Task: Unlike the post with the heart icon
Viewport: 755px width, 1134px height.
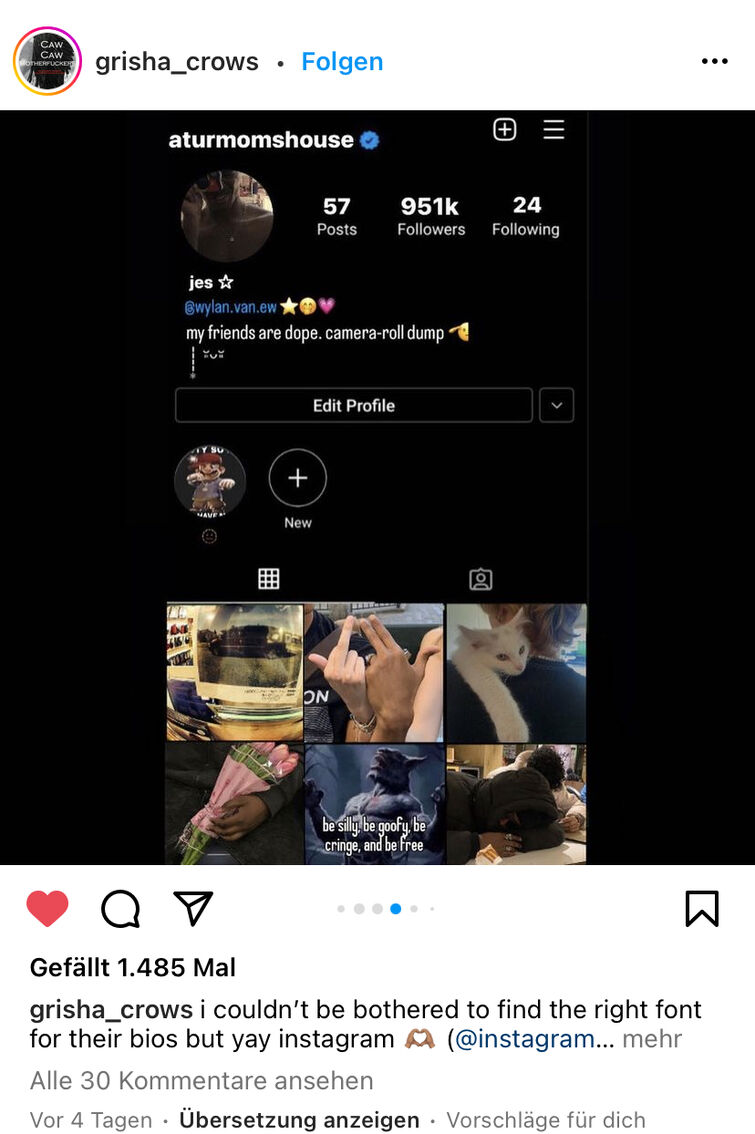Action: pos(47,908)
